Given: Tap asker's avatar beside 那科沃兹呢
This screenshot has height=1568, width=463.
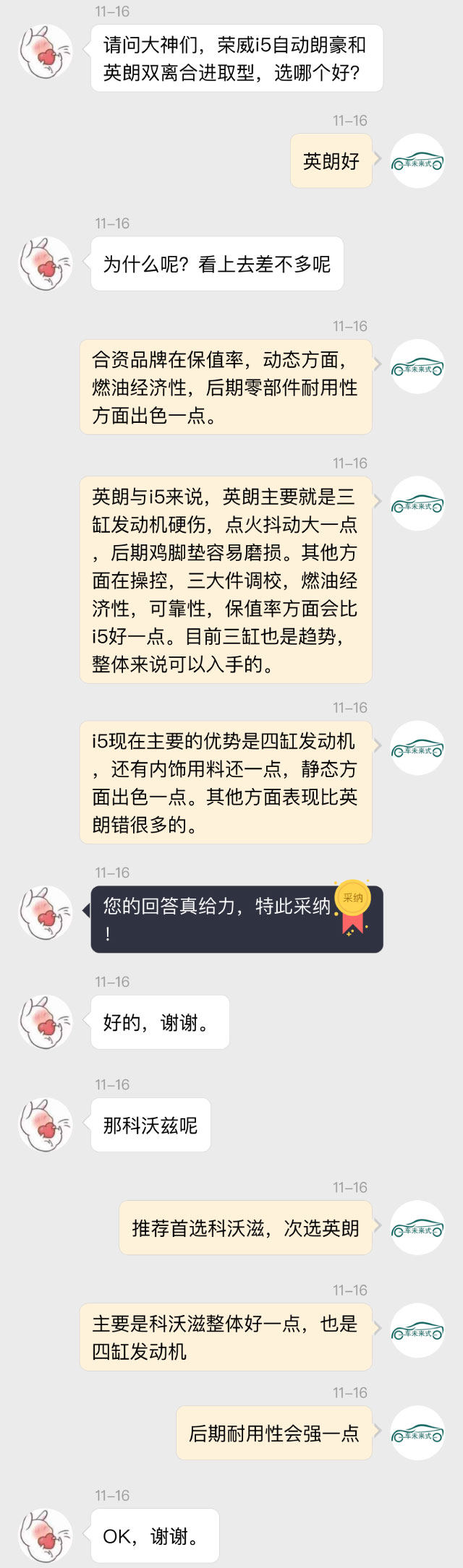Looking at the screenshot, I should pyautogui.click(x=46, y=1125).
